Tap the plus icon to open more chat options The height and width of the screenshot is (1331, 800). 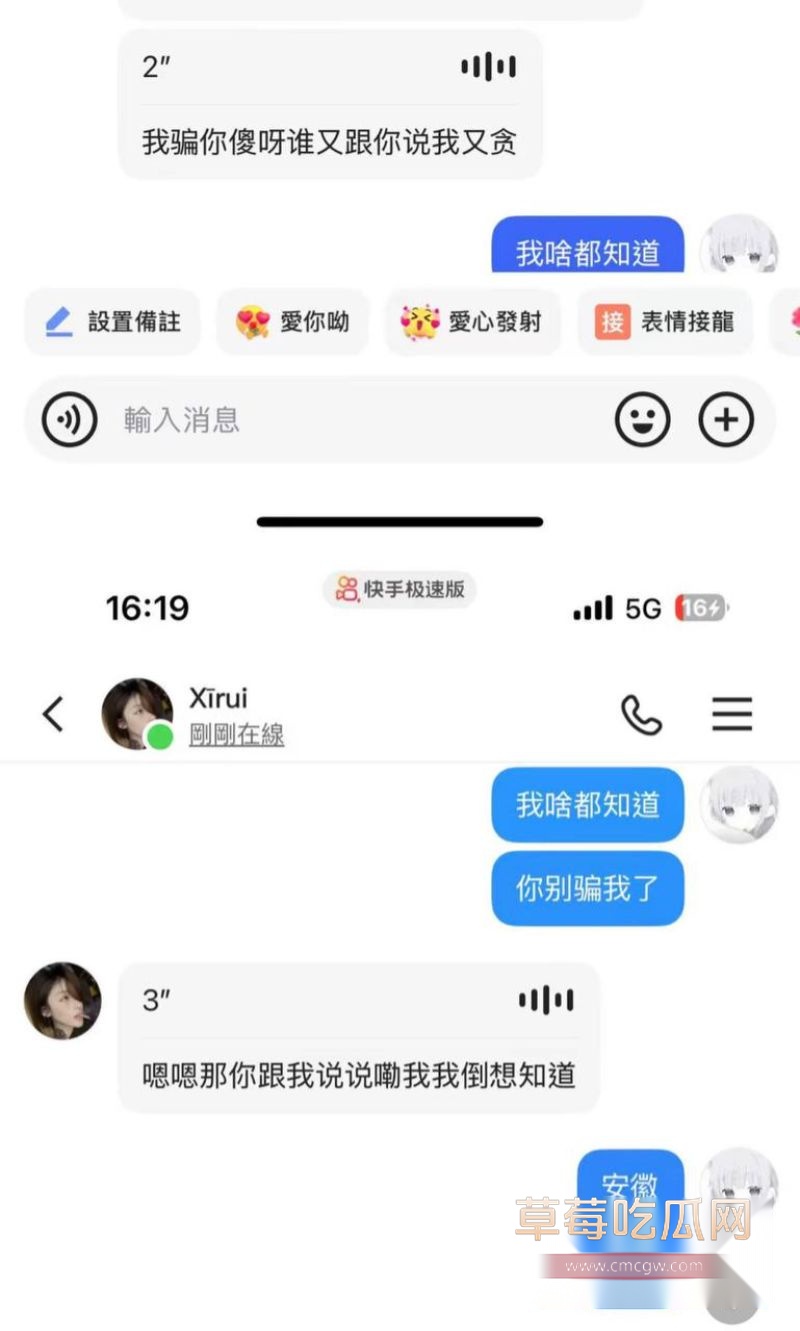[727, 419]
